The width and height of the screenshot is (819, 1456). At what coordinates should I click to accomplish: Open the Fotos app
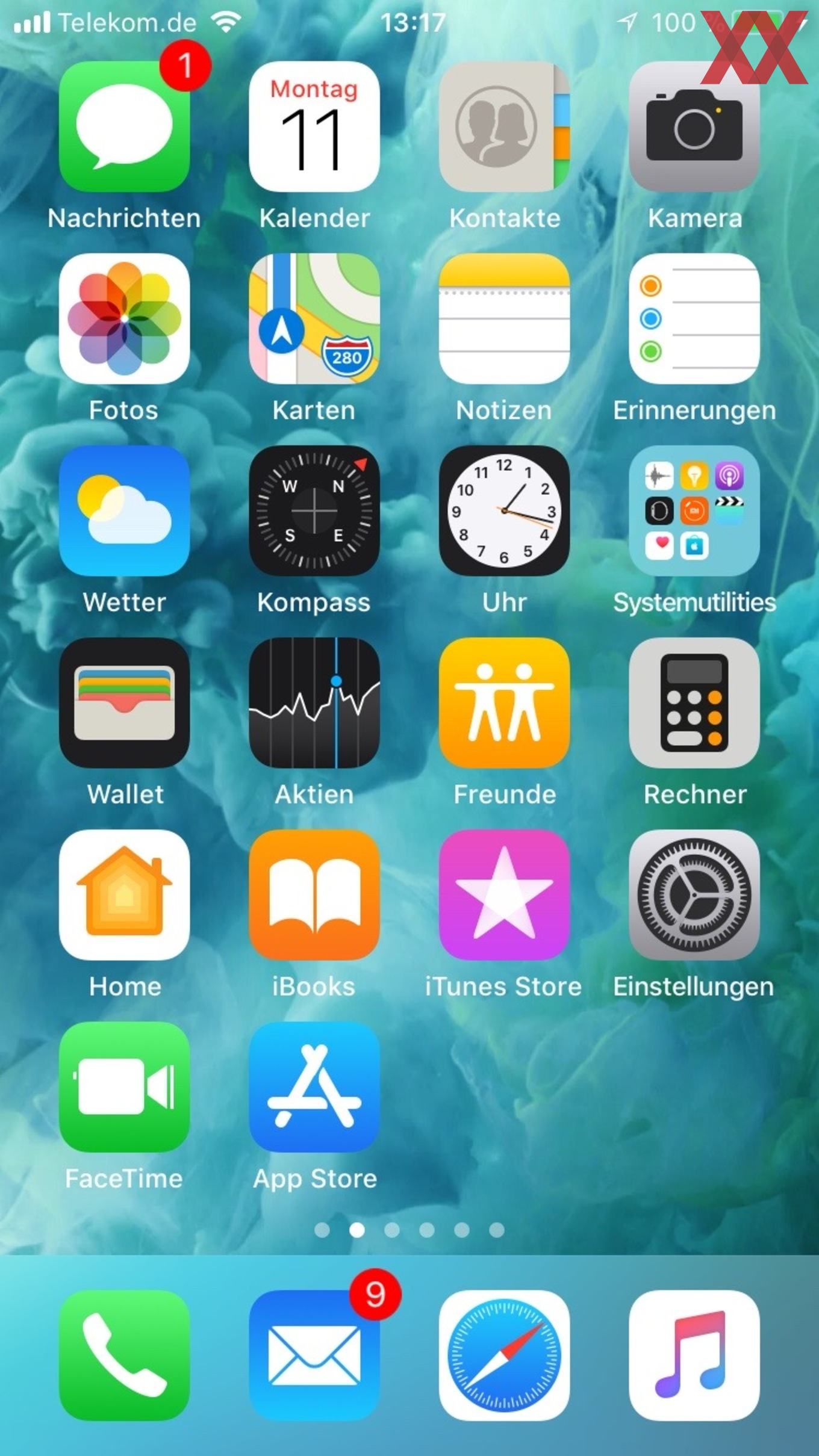(x=124, y=318)
